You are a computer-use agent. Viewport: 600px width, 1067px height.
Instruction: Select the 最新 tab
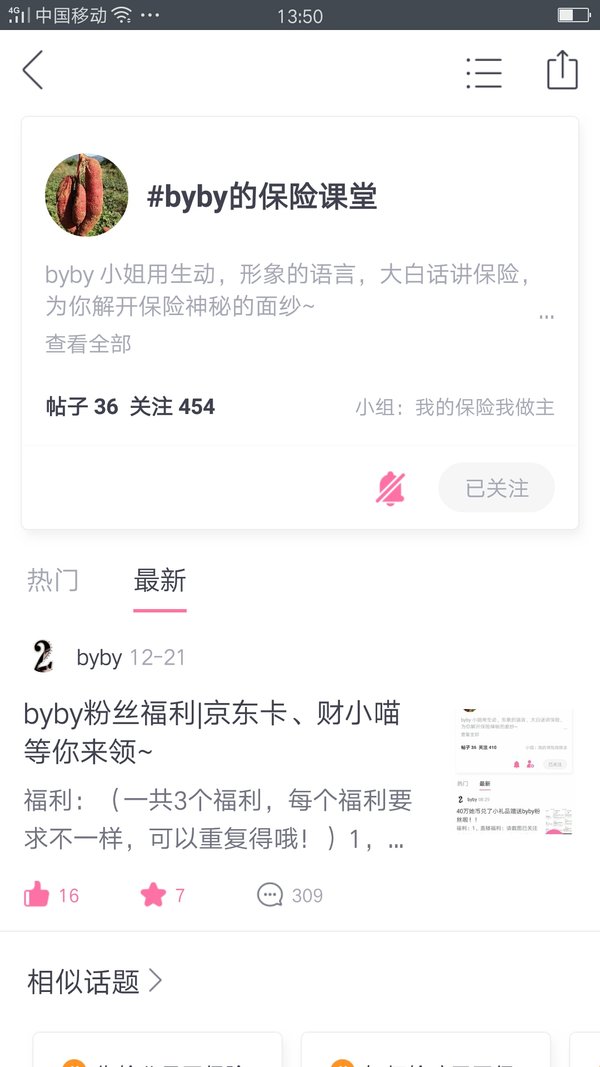click(160, 581)
